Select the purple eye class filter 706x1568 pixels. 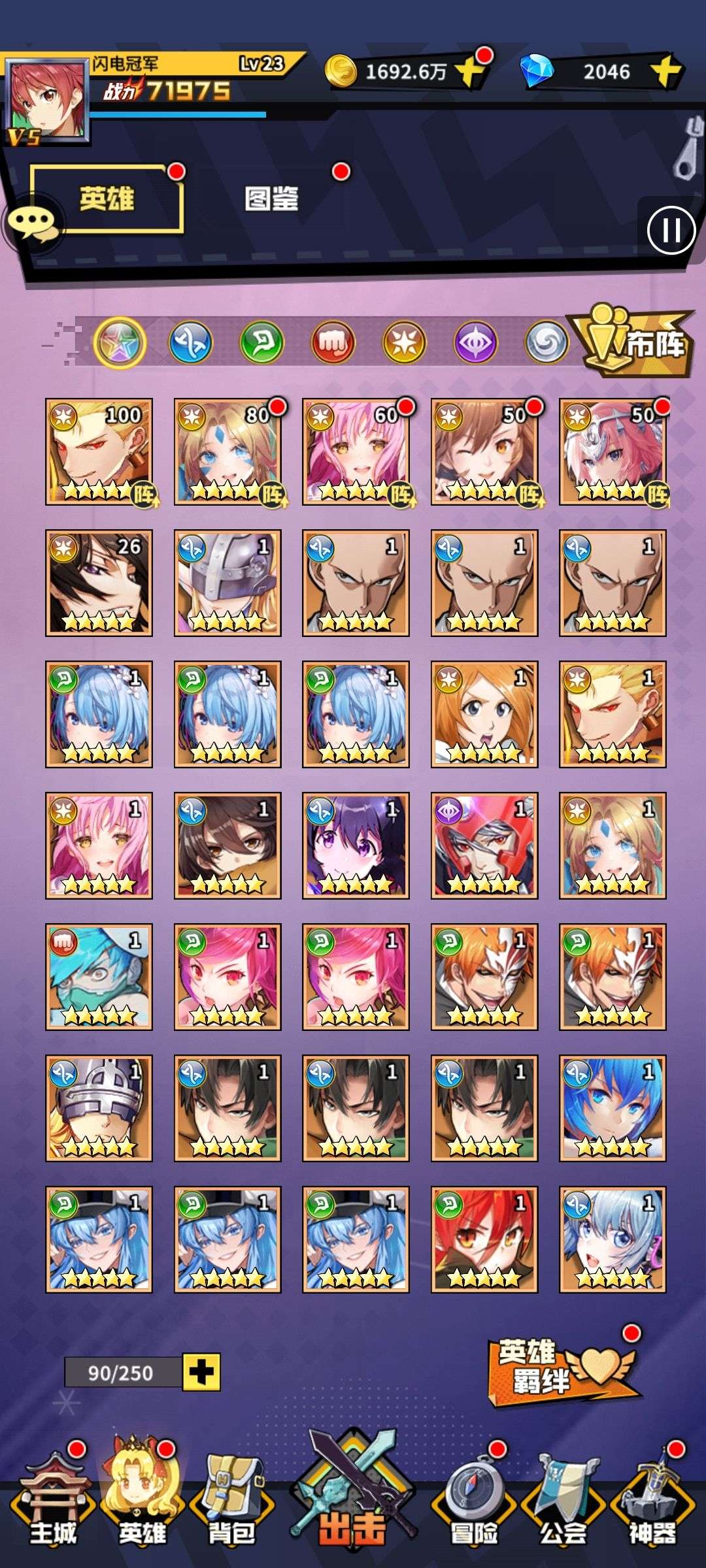475,342
